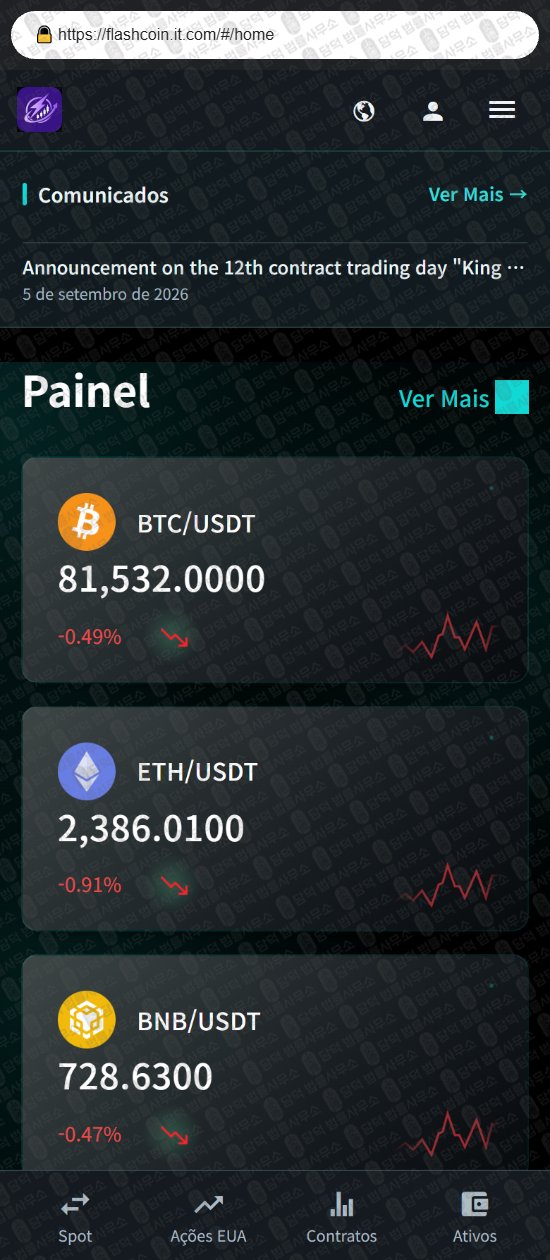This screenshot has width=550, height=1260.
Task: Open the user profile icon
Action: click(433, 111)
